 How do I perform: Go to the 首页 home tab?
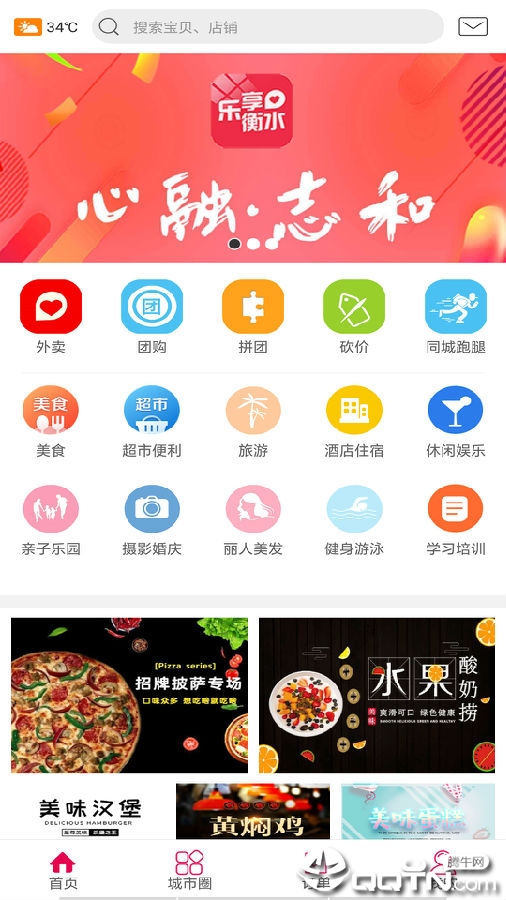click(63, 870)
